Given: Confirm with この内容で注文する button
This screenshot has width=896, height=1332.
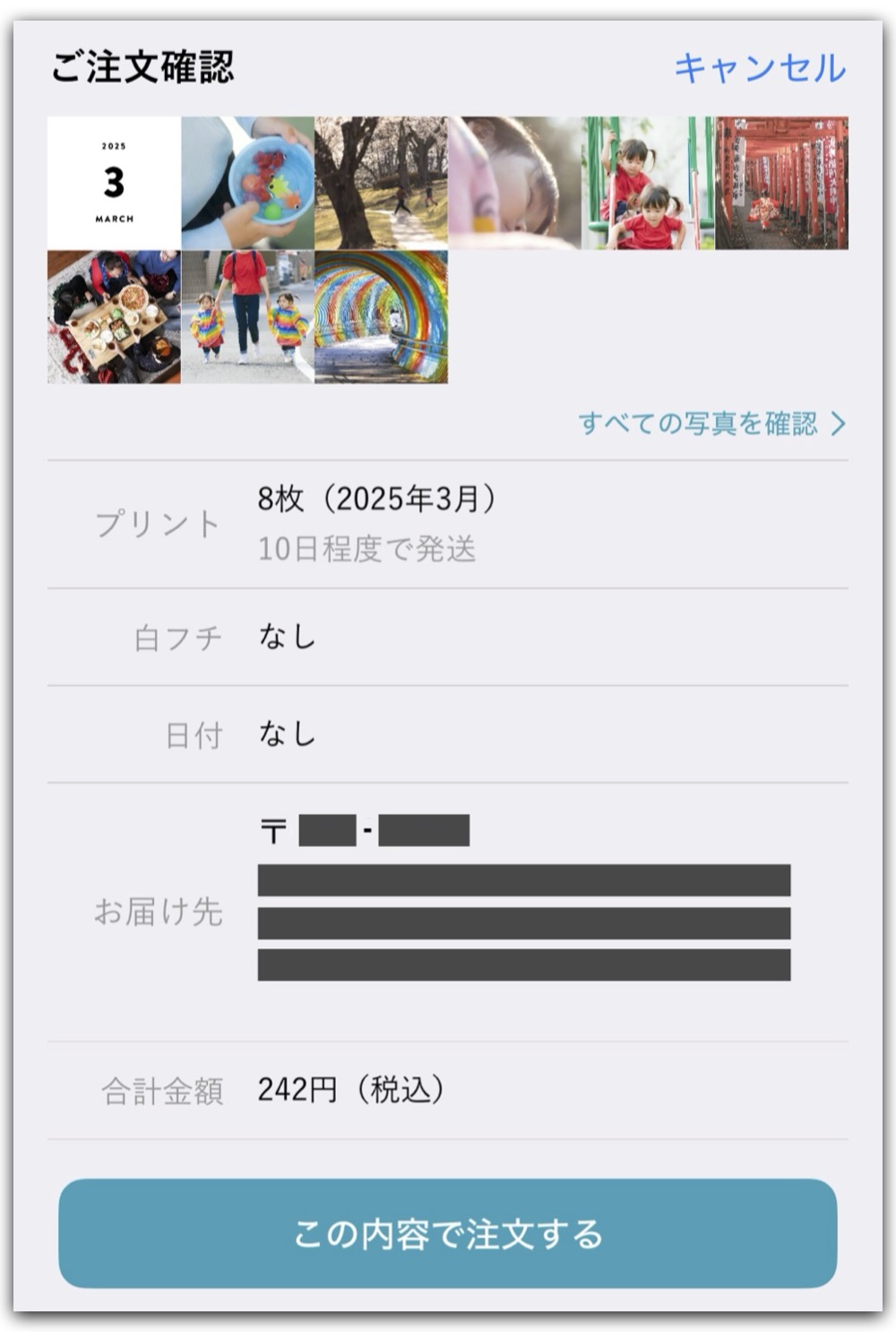Looking at the screenshot, I should click(448, 1233).
